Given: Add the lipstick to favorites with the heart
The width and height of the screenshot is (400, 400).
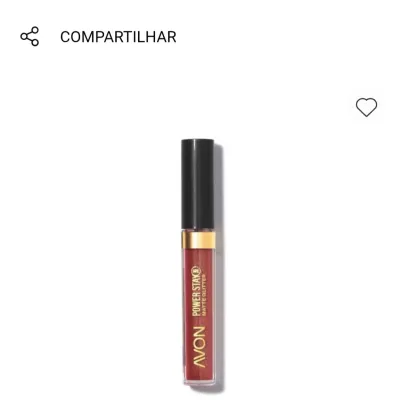Looking at the screenshot, I should (366, 107).
